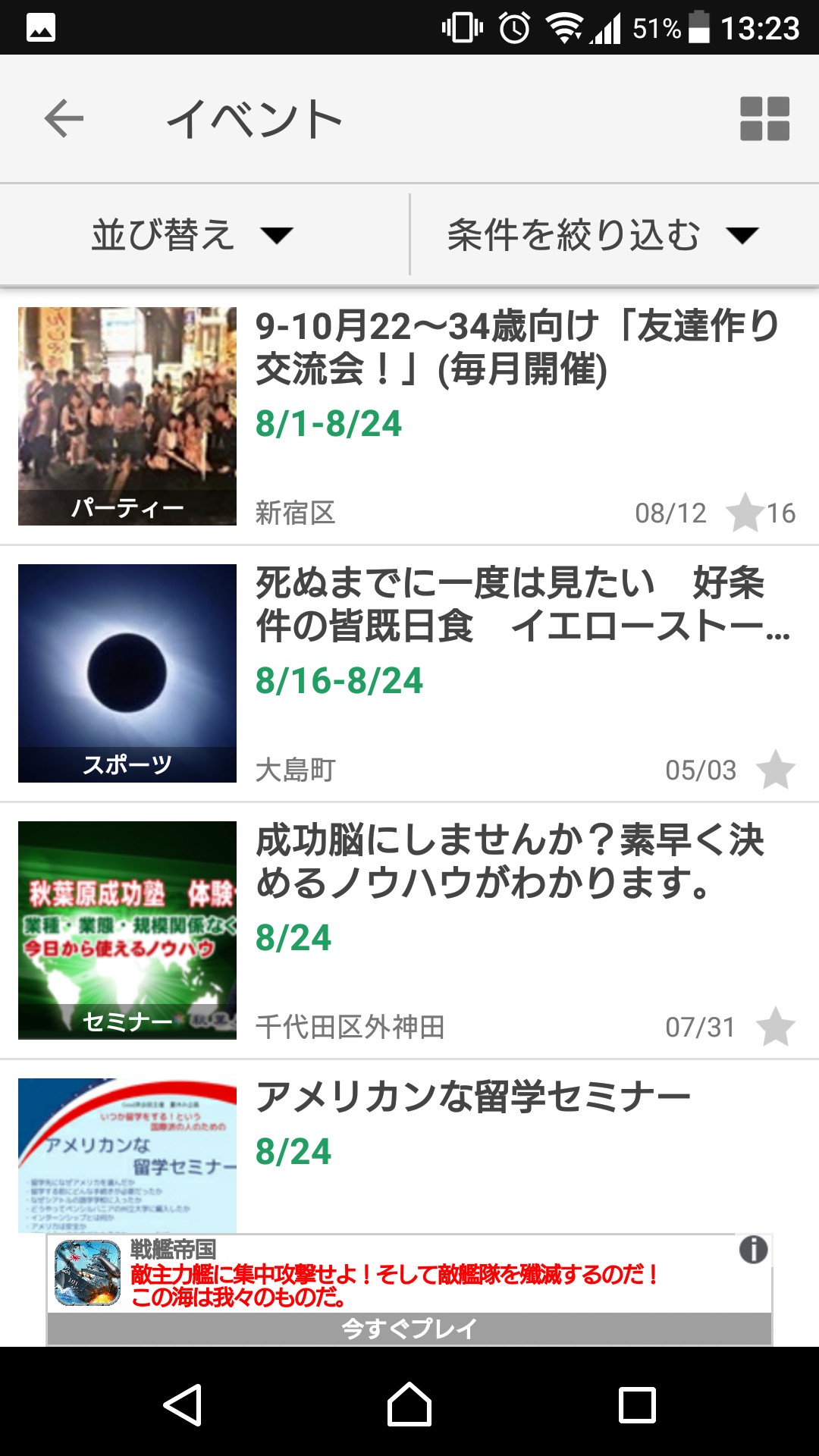Open the ad info icon
Screen dimensions: 819x1456
click(753, 1250)
